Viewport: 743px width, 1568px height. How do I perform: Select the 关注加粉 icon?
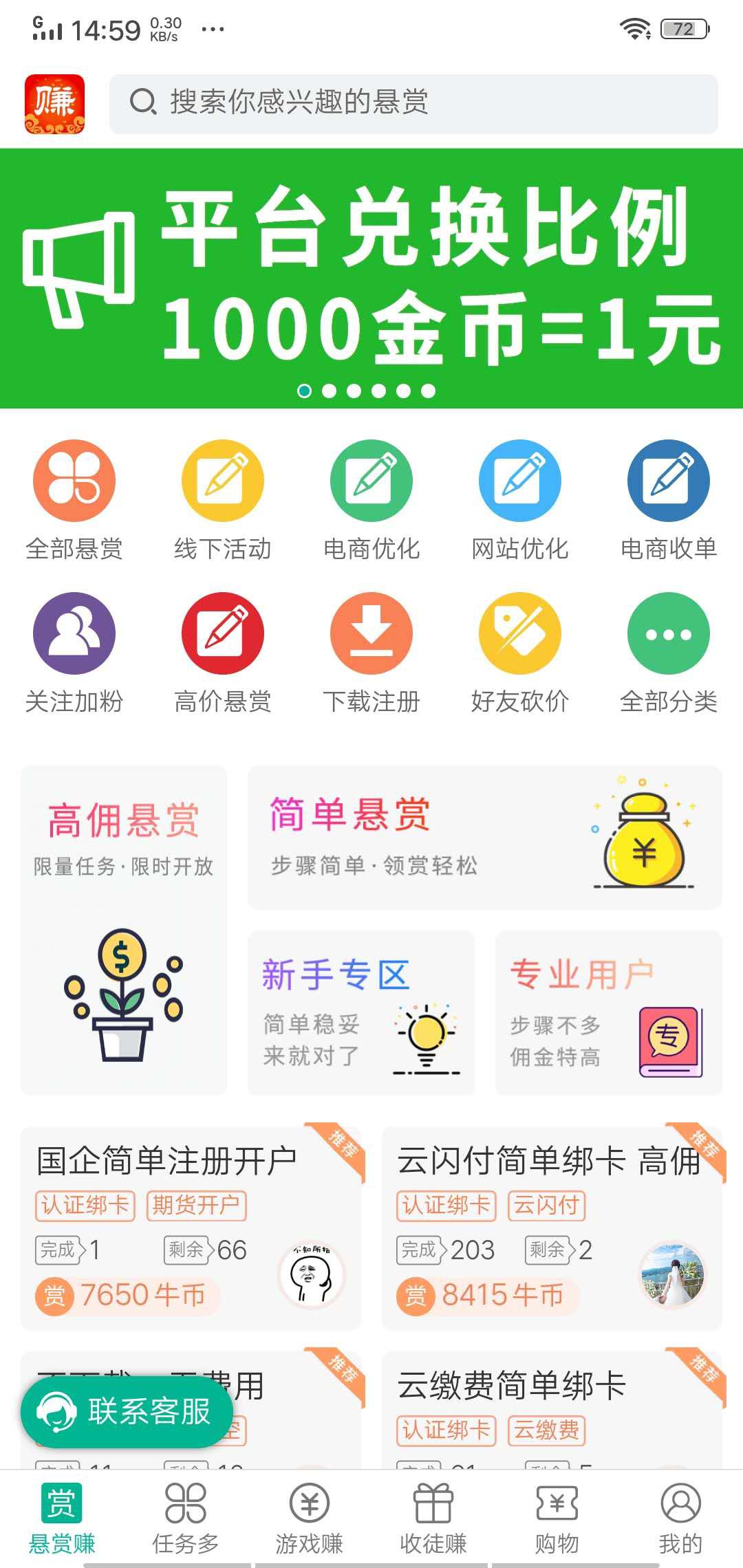(73, 634)
